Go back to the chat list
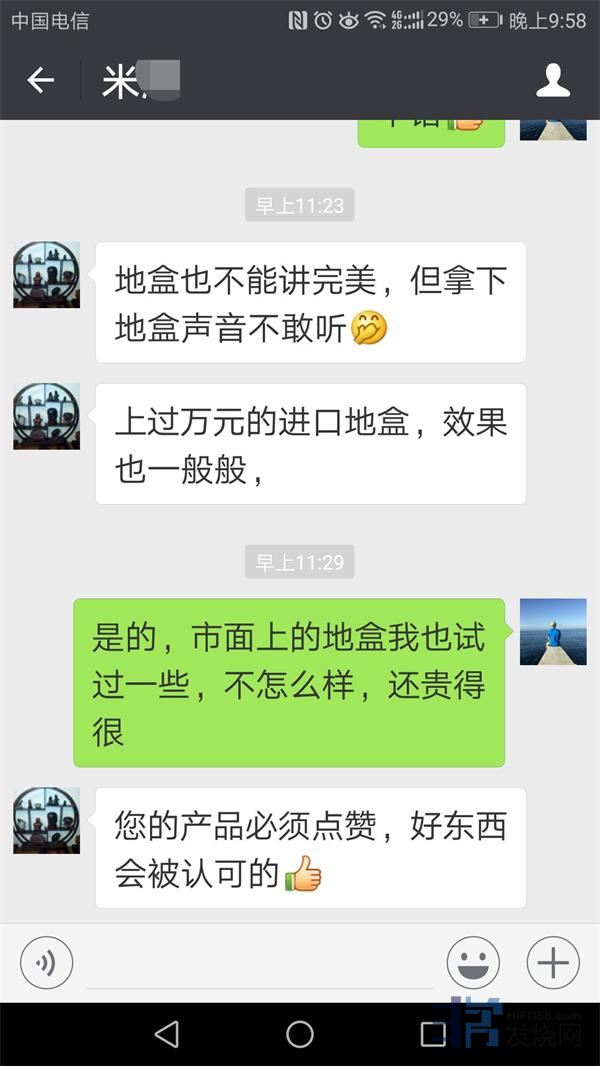This screenshot has height=1066, width=600. [x=40, y=81]
